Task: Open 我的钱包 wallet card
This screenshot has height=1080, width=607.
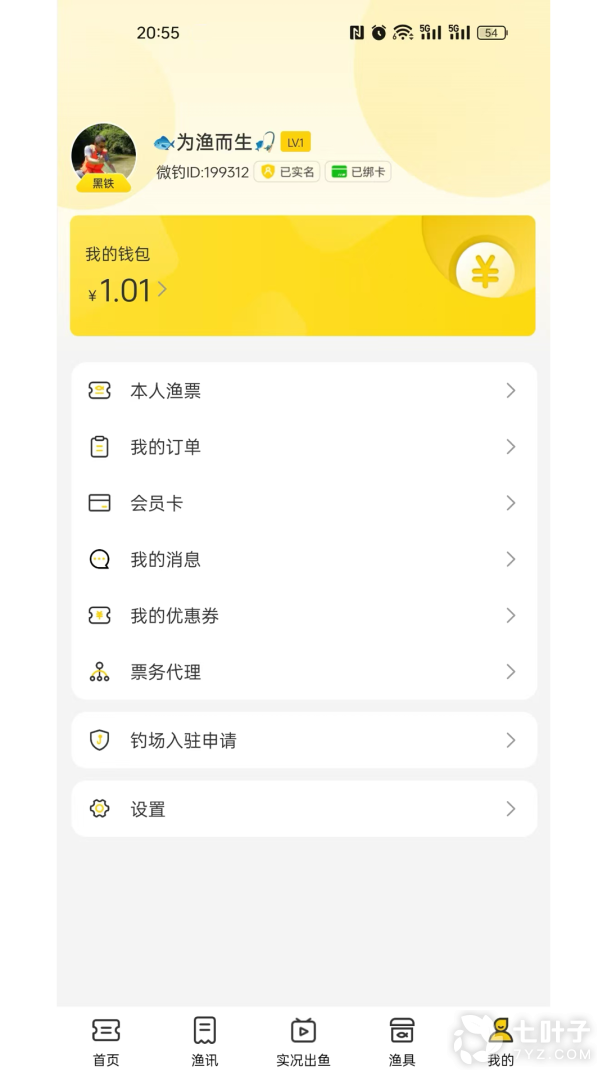Action: pyautogui.click(x=302, y=276)
